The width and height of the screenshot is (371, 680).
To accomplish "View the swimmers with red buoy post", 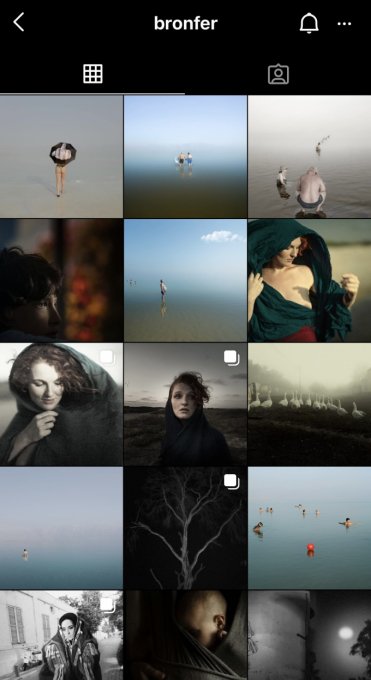I will [x=310, y=528].
